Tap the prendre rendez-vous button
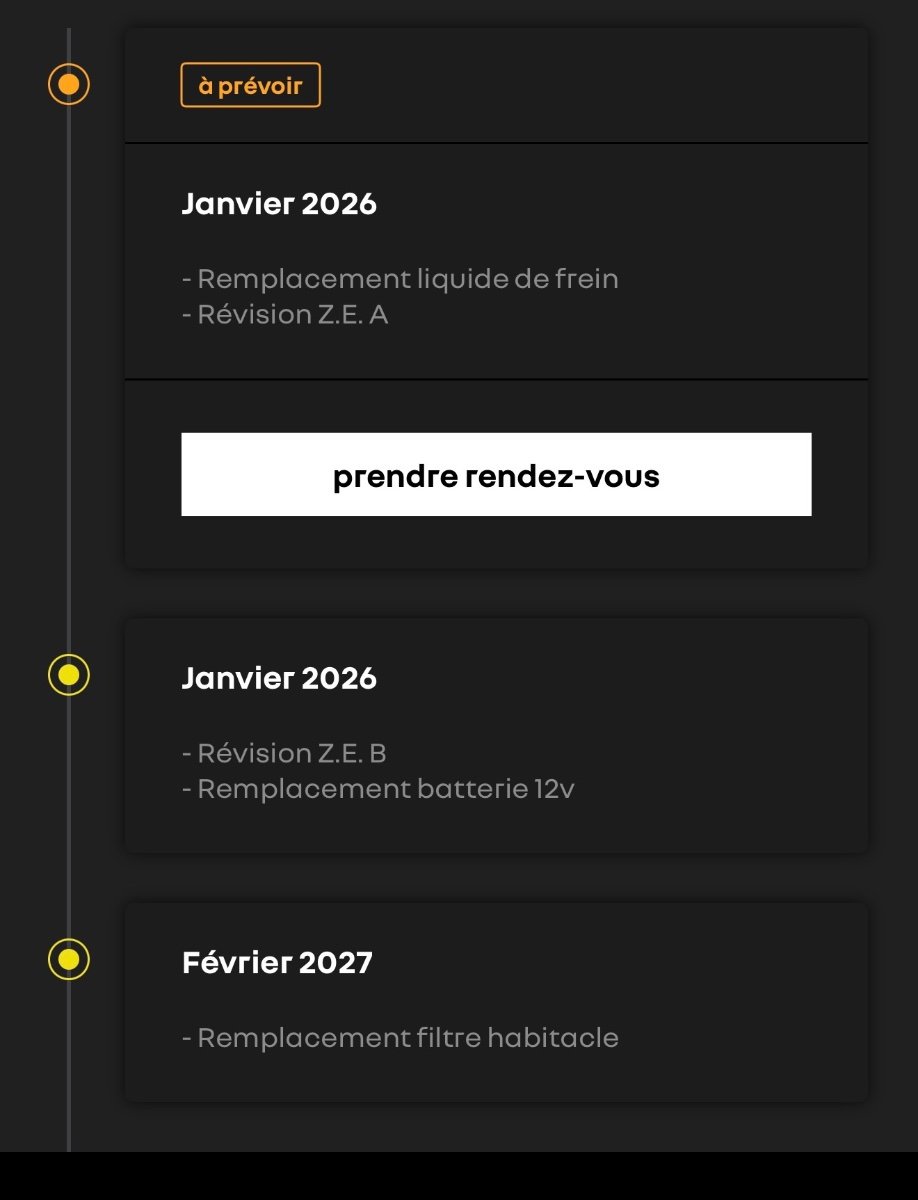Viewport: 918px width, 1200px height. 496,475
